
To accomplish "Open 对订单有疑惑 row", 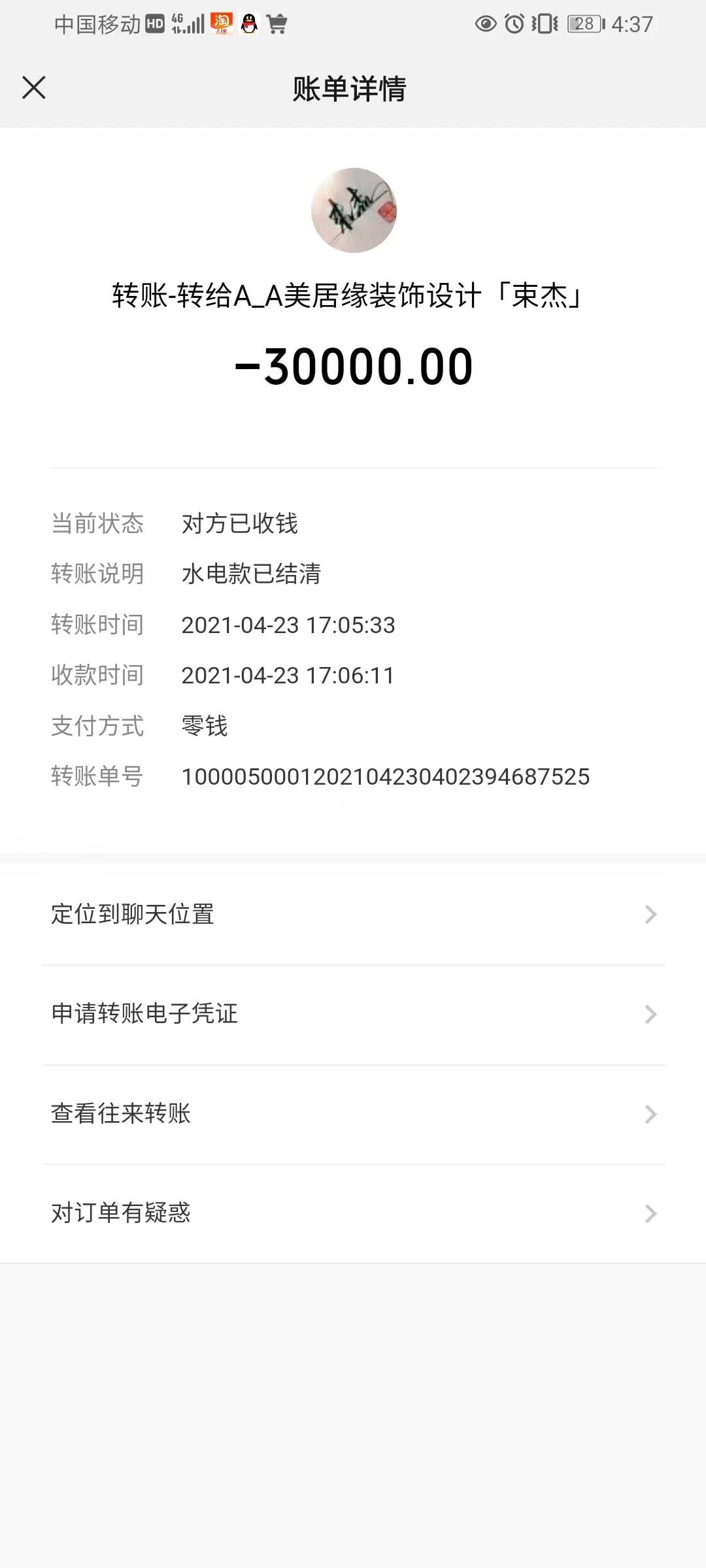I will point(353,1213).
